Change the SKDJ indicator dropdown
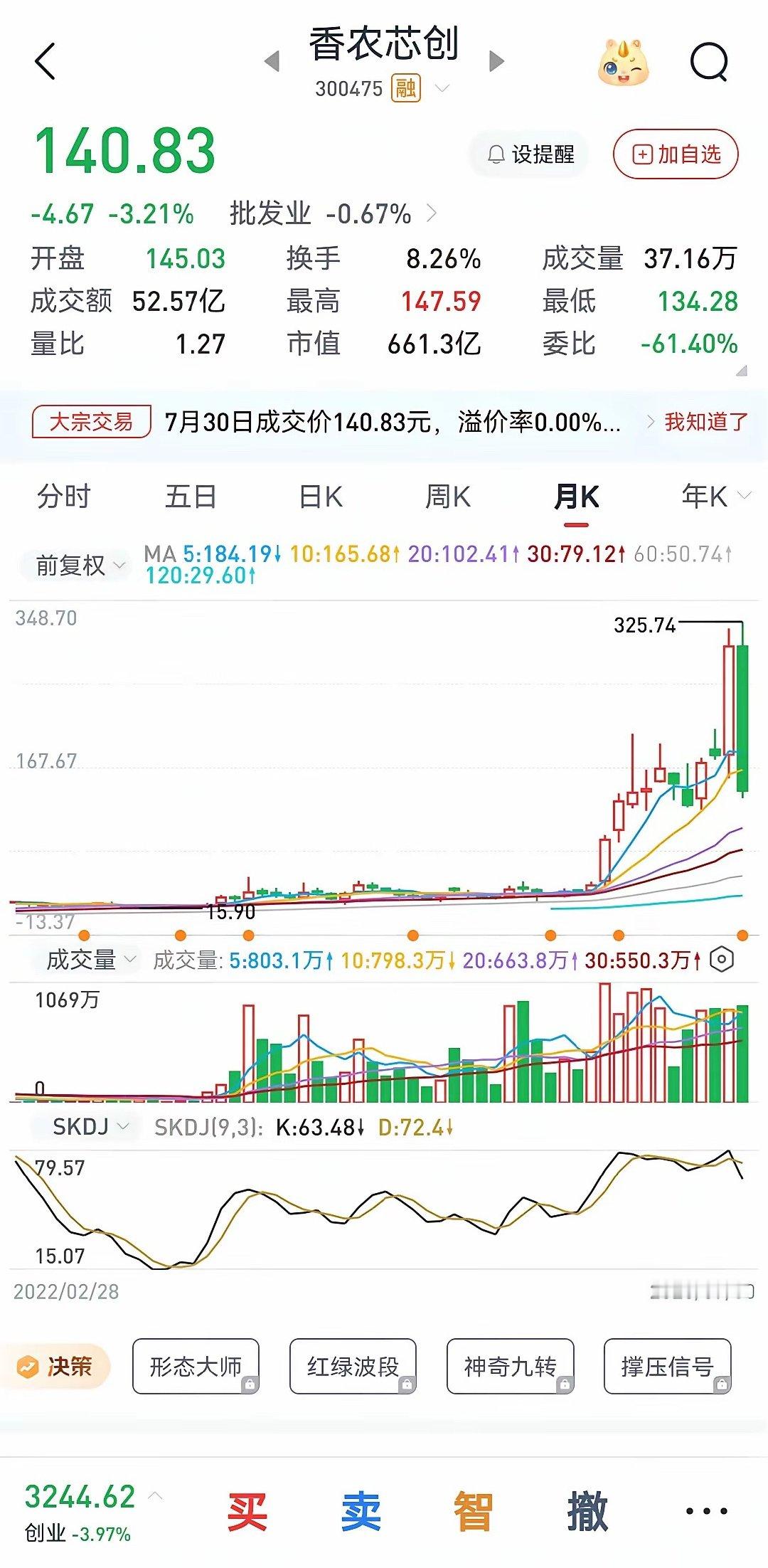The image size is (768, 1568). (x=90, y=1127)
